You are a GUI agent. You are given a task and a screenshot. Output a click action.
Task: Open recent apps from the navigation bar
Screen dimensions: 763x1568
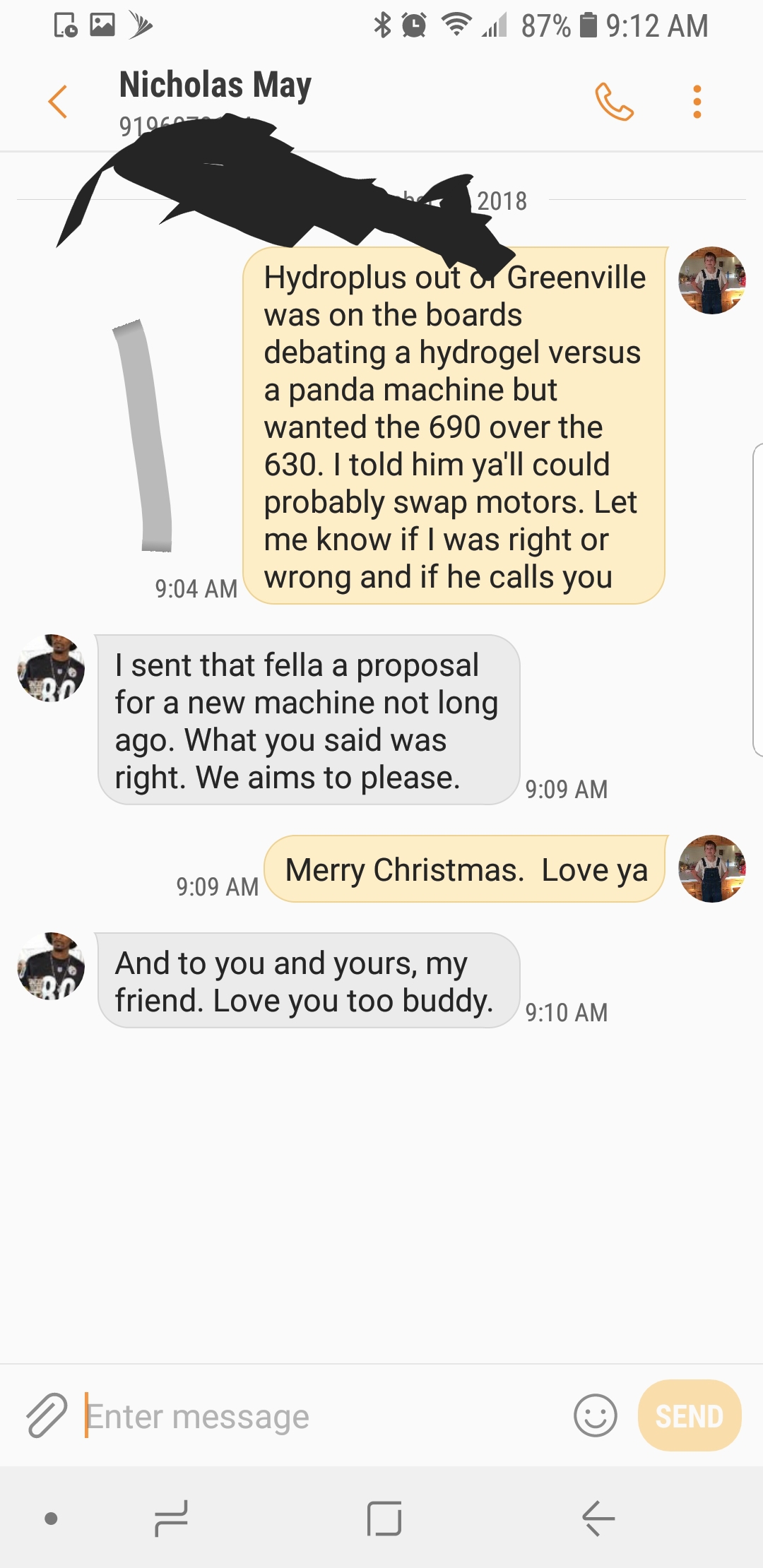point(171,1518)
